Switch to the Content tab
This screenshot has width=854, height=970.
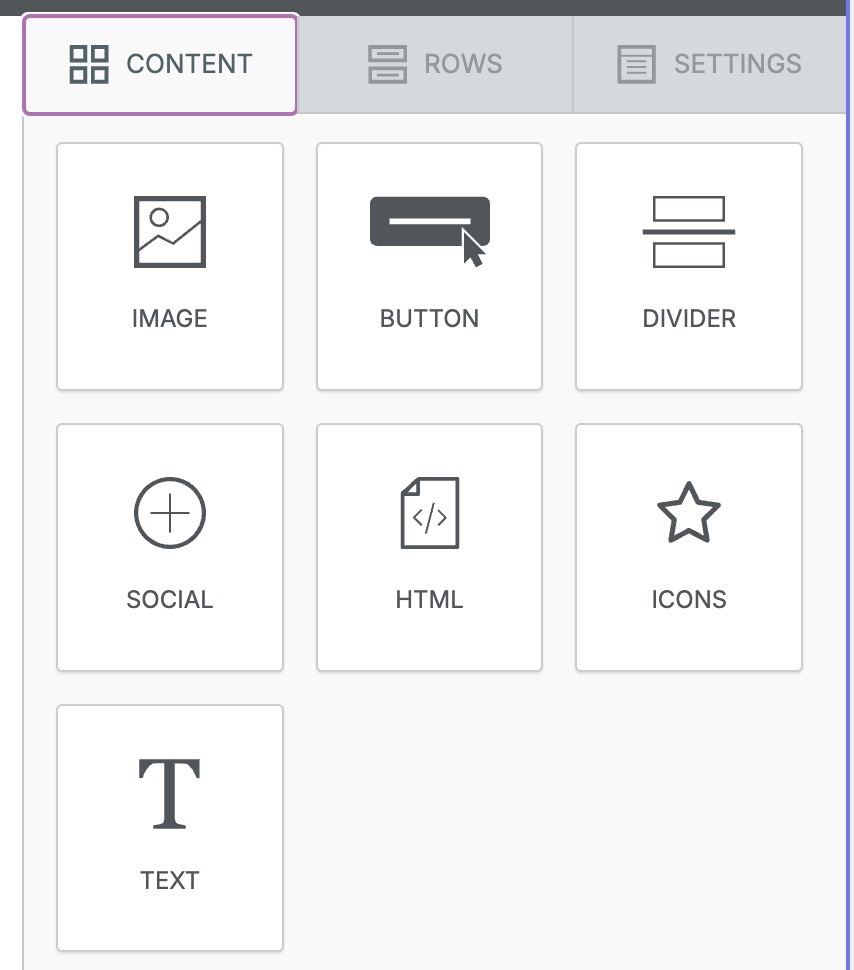[160, 64]
